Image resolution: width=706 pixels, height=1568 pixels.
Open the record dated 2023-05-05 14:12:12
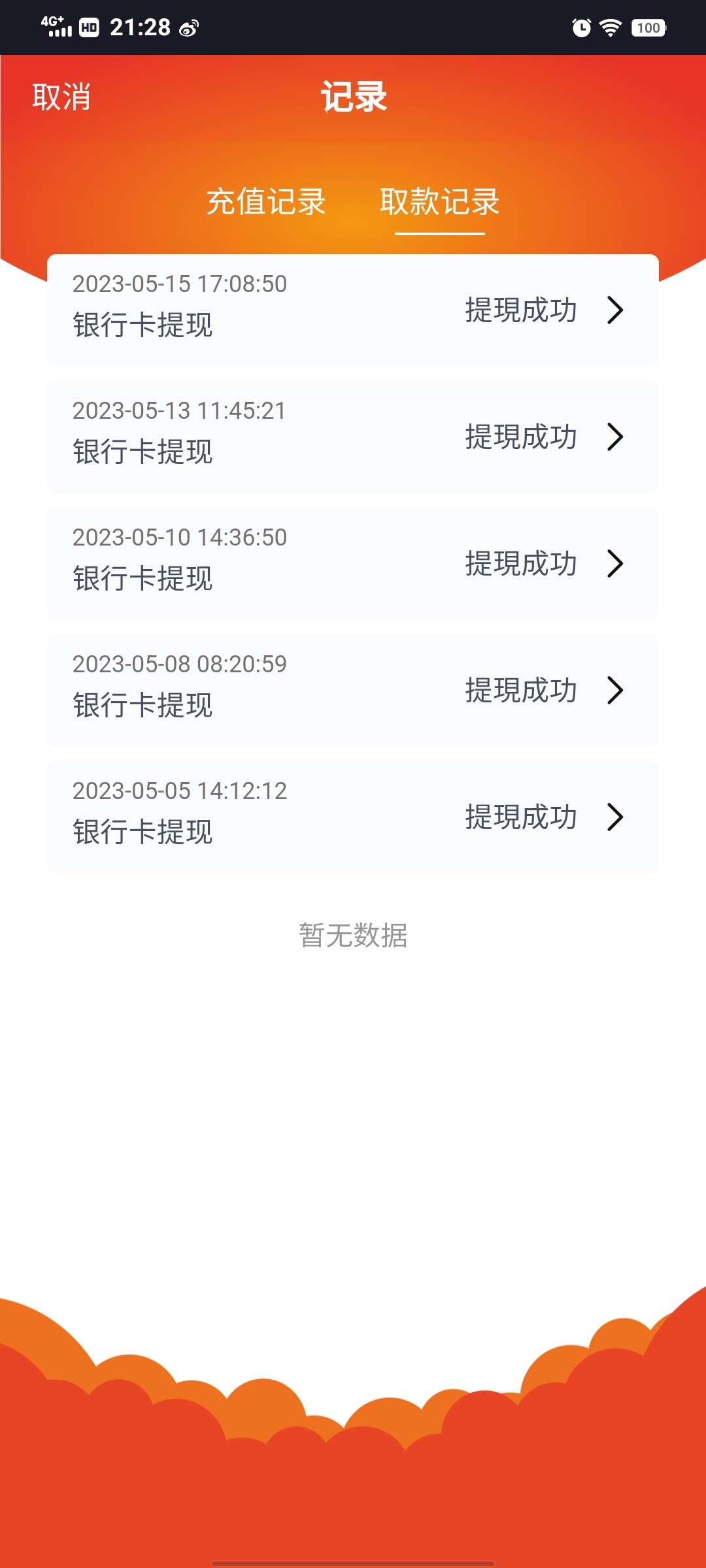click(x=353, y=817)
